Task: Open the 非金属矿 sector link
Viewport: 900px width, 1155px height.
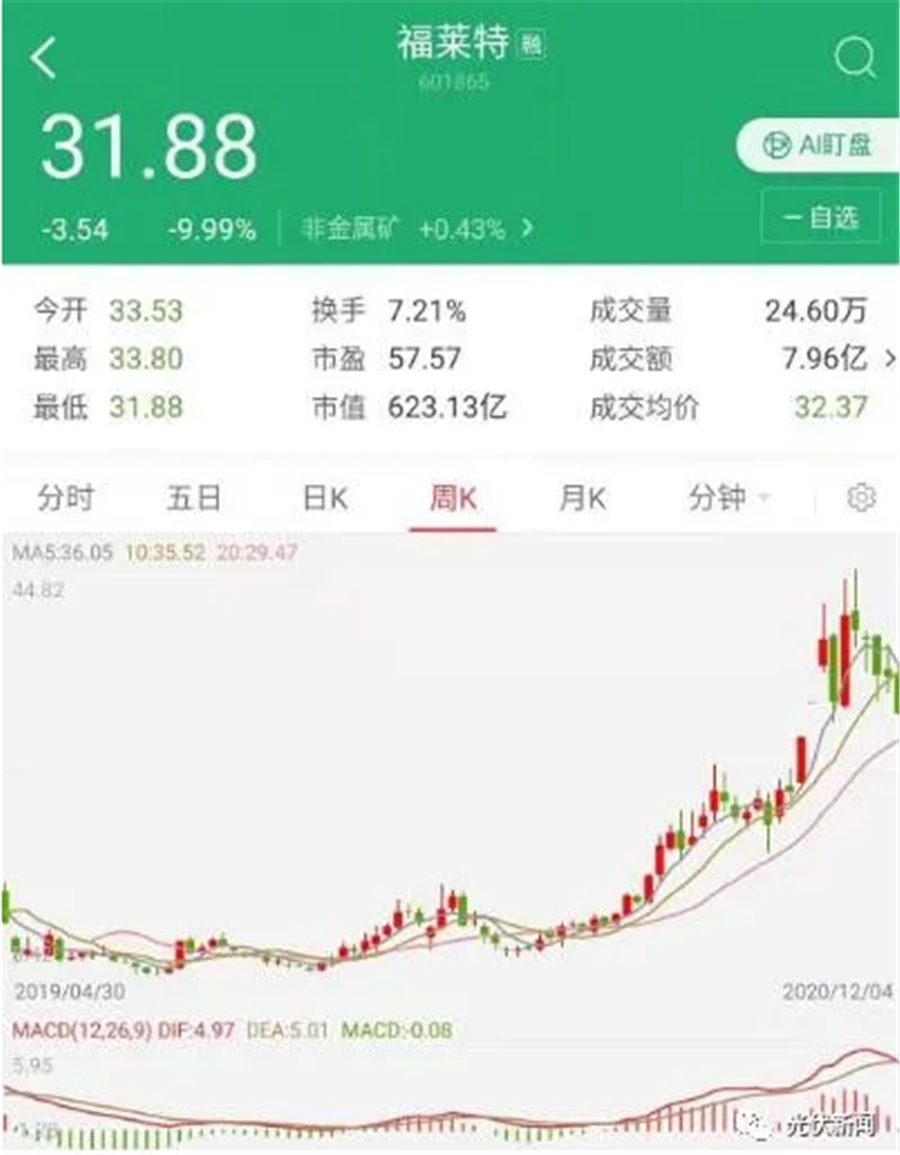Action: coord(417,230)
